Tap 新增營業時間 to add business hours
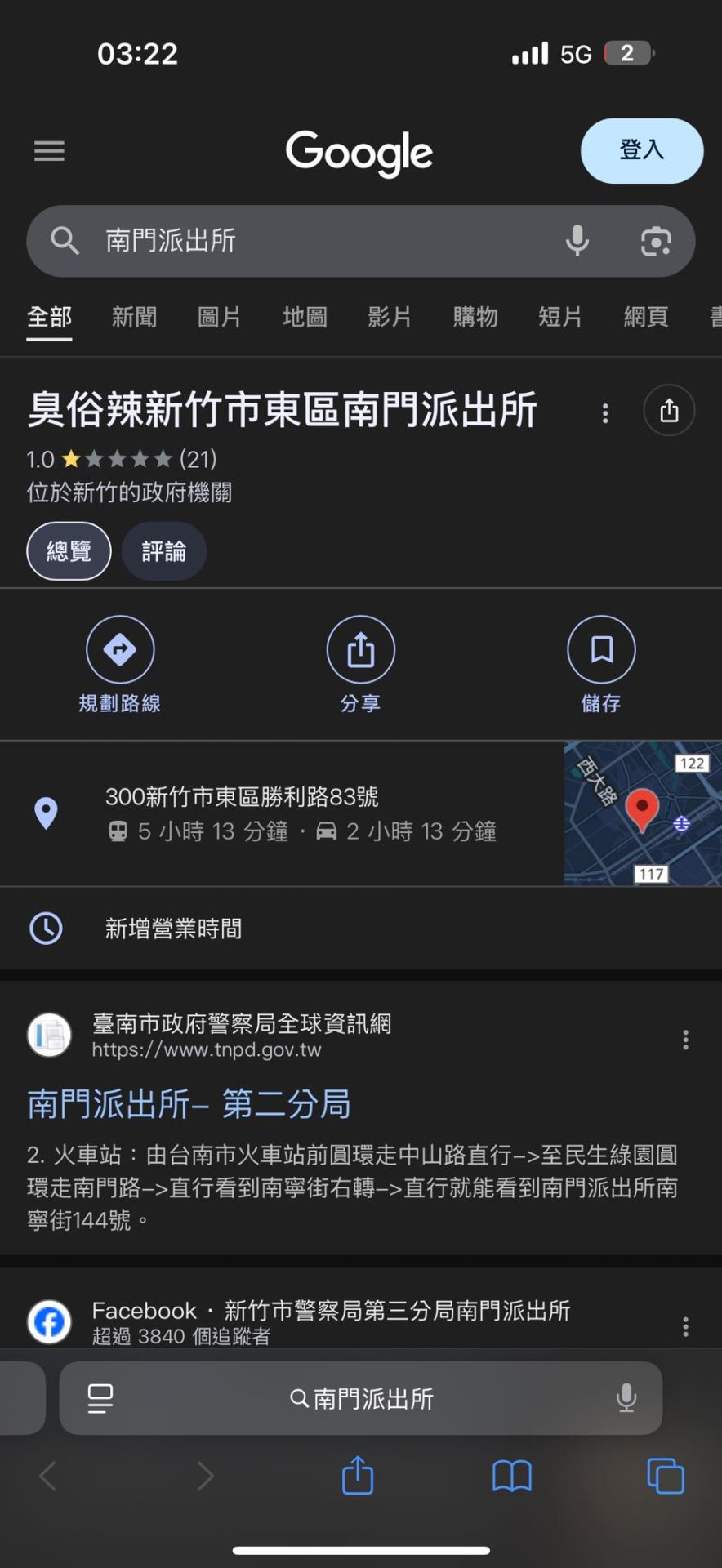Image resolution: width=722 pixels, height=1568 pixels. click(x=173, y=929)
